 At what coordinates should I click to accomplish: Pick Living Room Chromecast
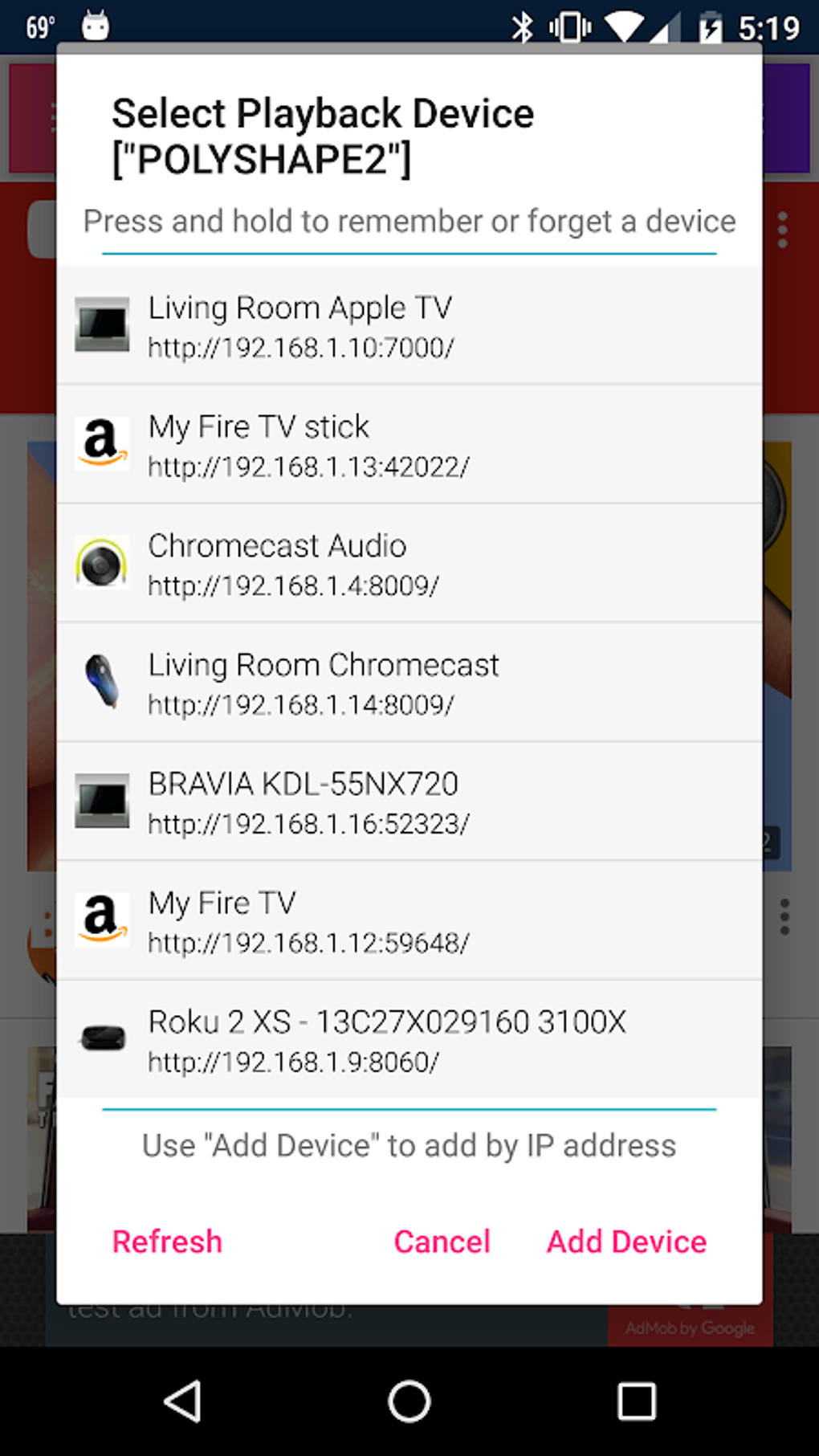(x=409, y=682)
